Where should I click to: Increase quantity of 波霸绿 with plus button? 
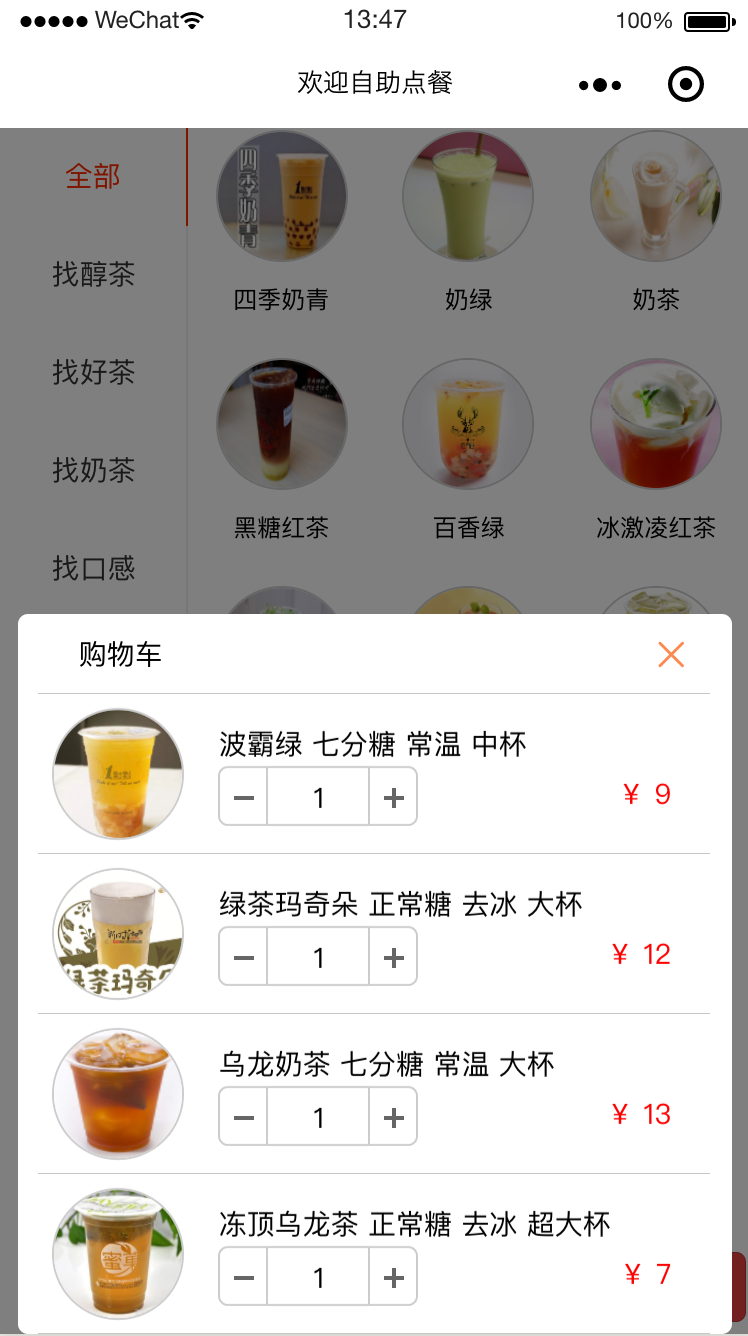392,796
